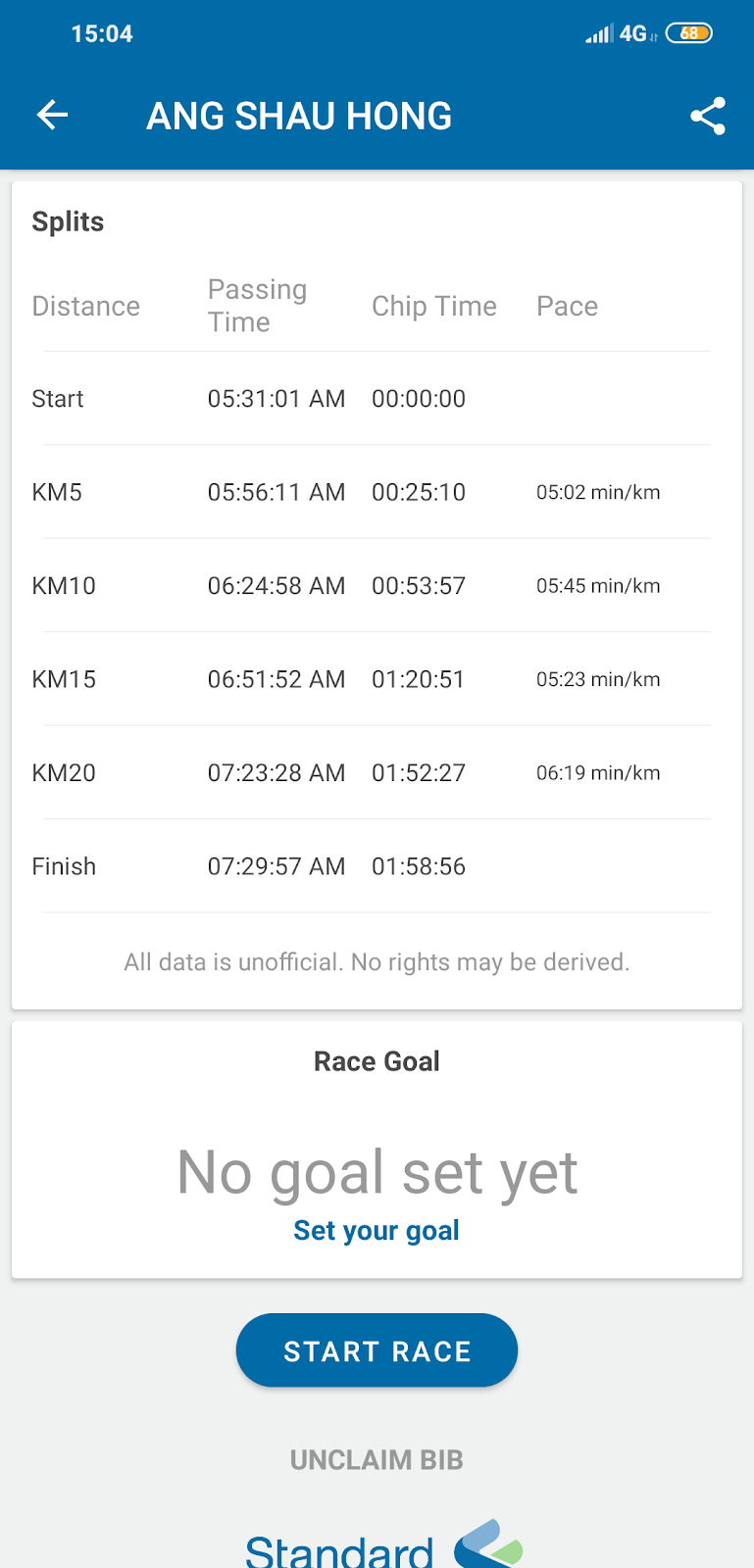Tap the No goal set yet text
This screenshot has height=1568, width=754.
[377, 1172]
